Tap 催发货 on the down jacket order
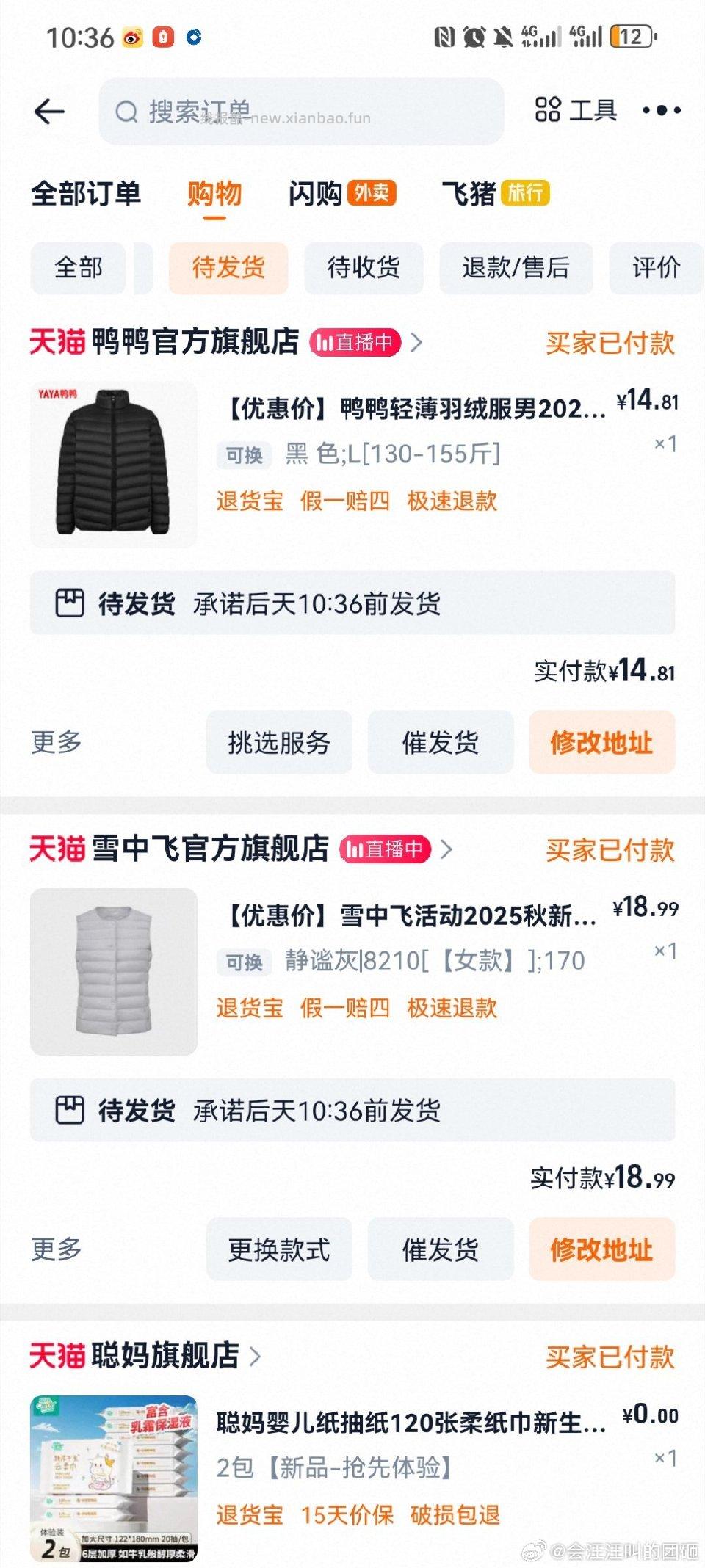Viewport: 705px width, 1568px height. click(440, 742)
